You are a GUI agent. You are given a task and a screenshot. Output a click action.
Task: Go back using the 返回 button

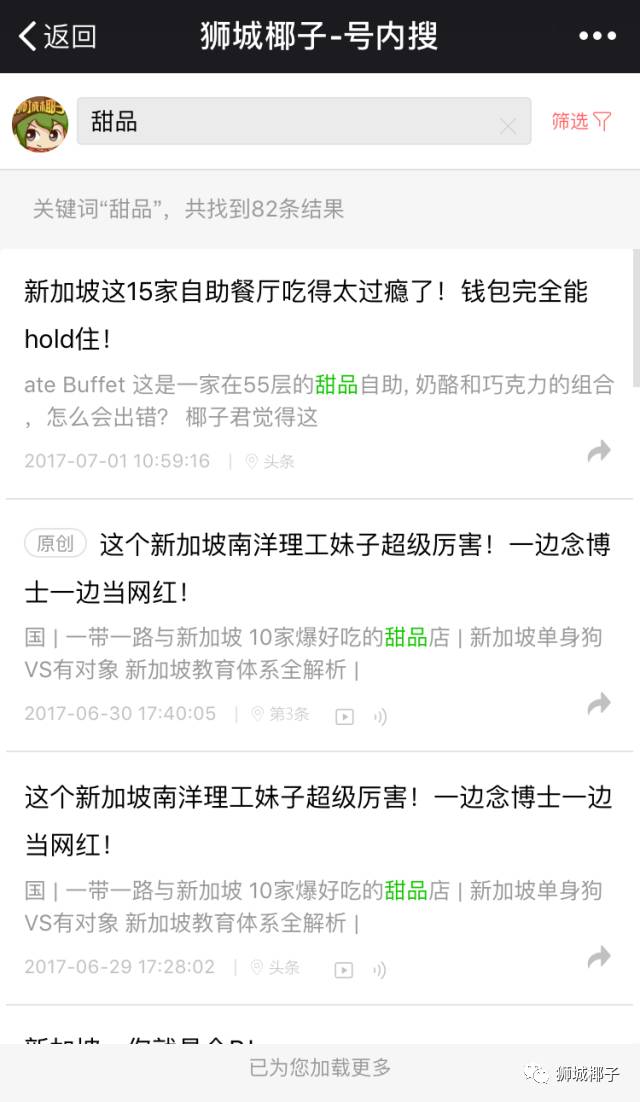tap(58, 37)
